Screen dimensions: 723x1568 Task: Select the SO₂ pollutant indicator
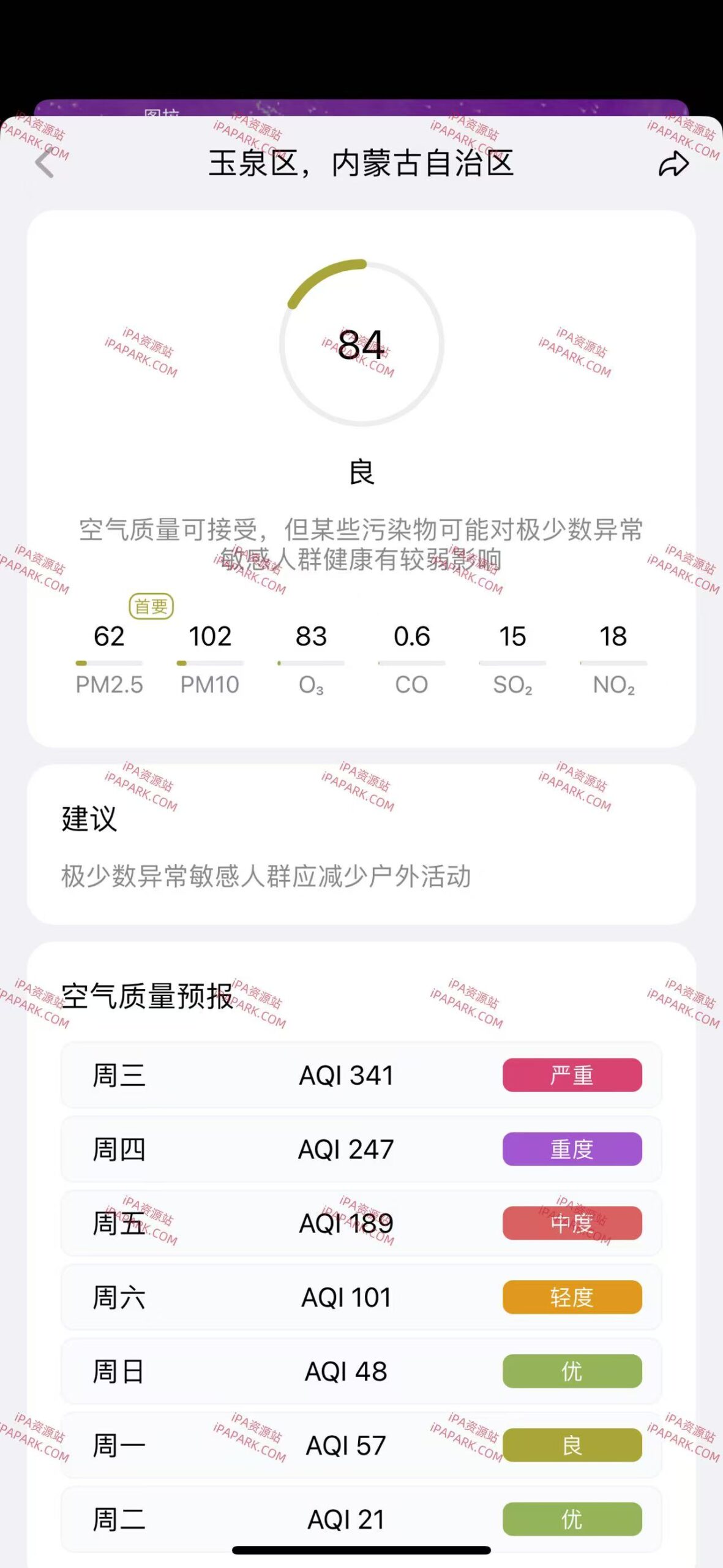(512, 658)
